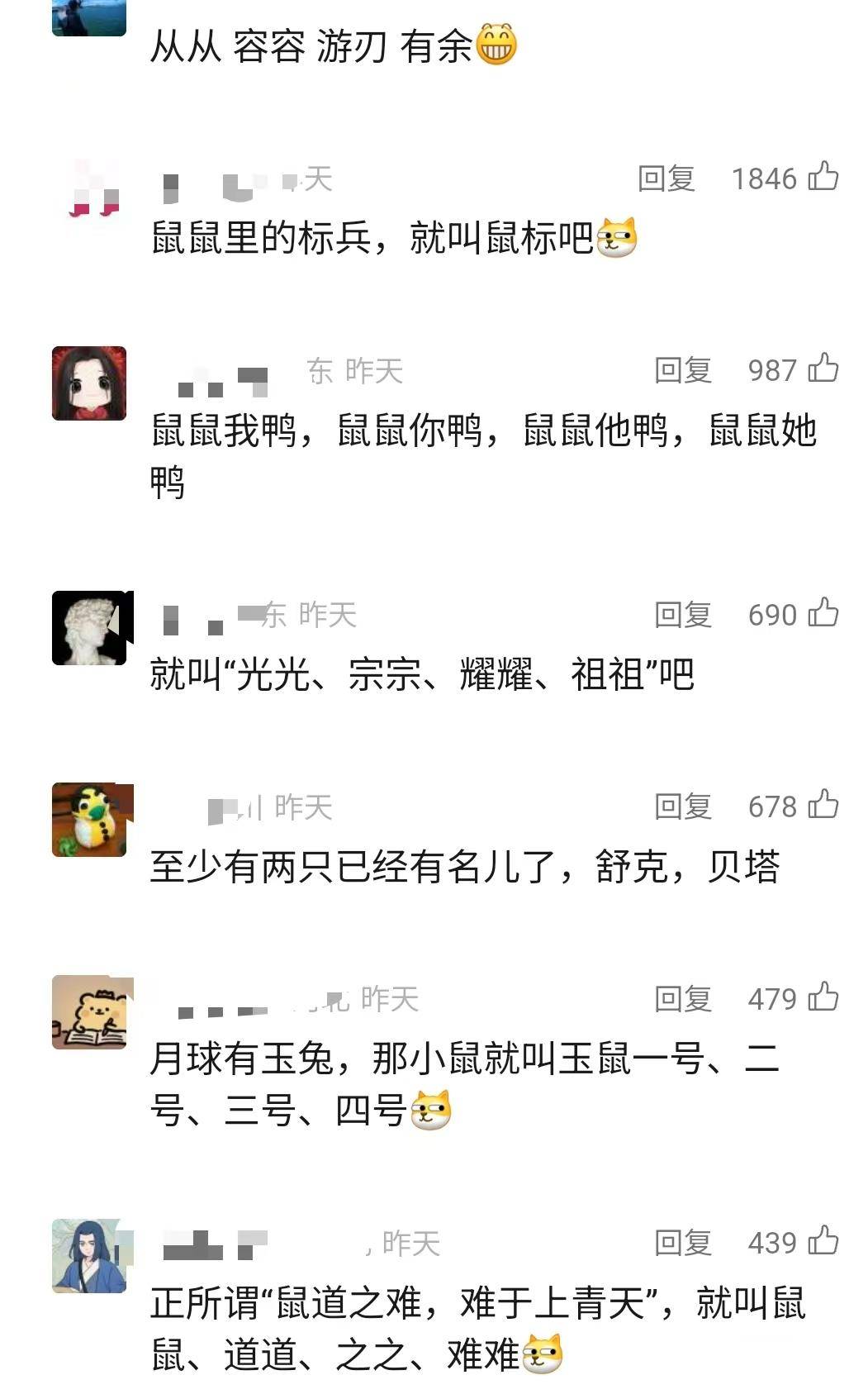Like the comment with 1846 likes
The width and height of the screenshot is (868, 1394).
click(x=823, y=177)
